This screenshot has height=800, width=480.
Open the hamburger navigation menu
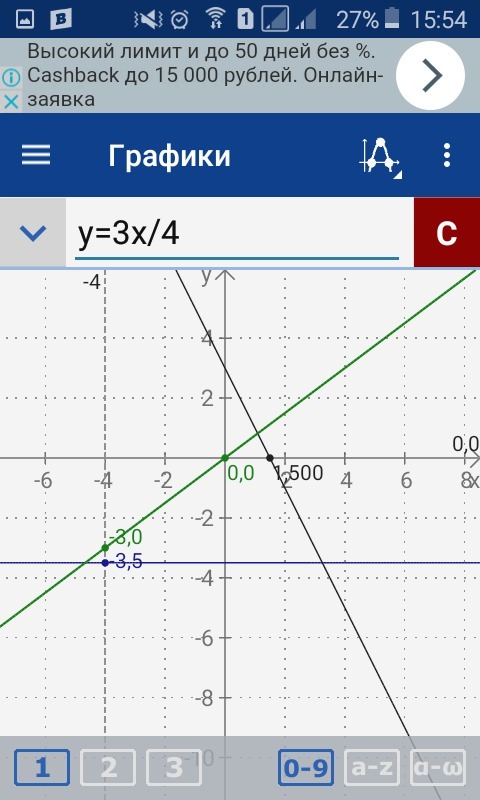(36, 155)
